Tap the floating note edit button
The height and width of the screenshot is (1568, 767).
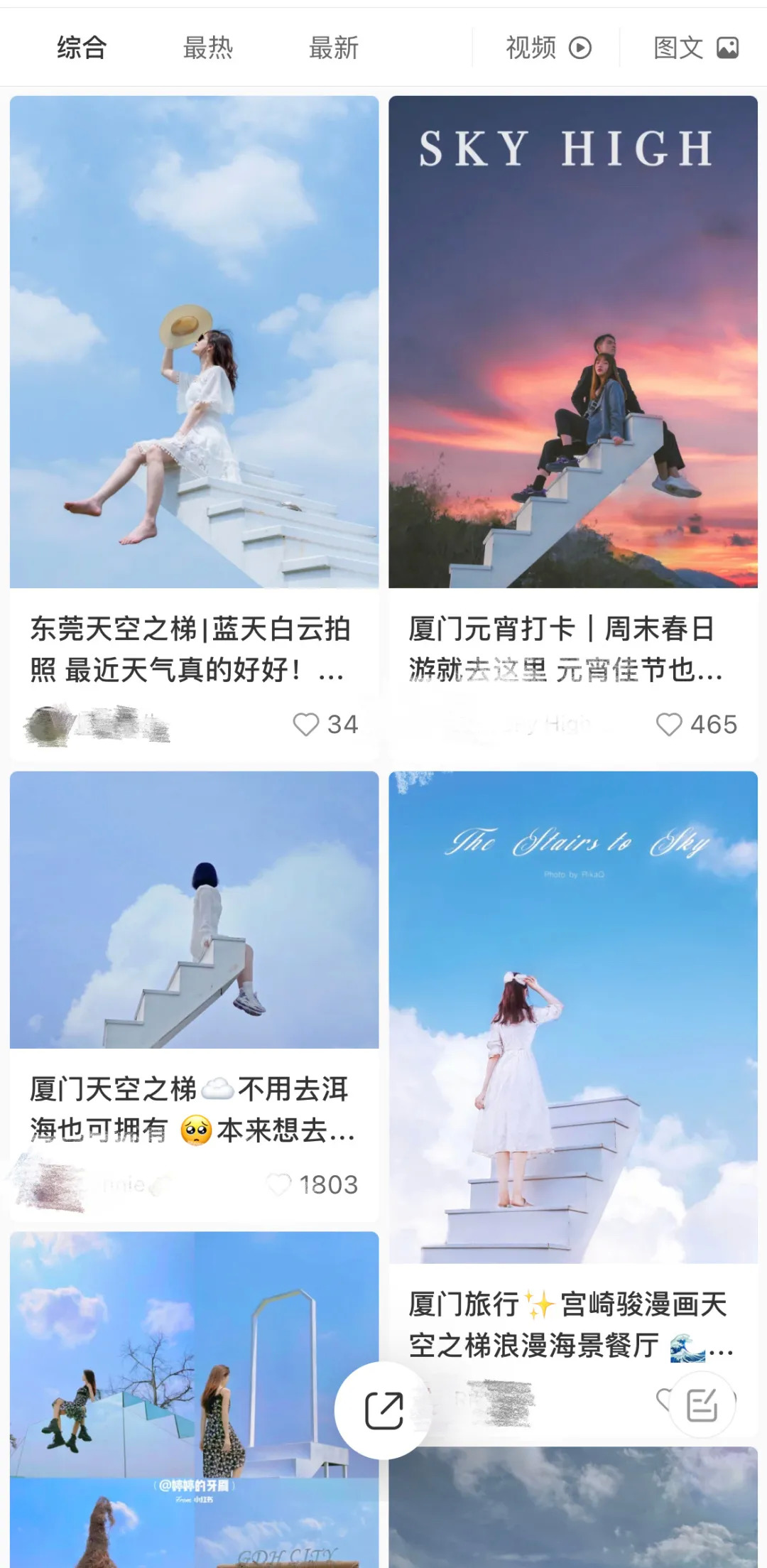[702, 1405]
